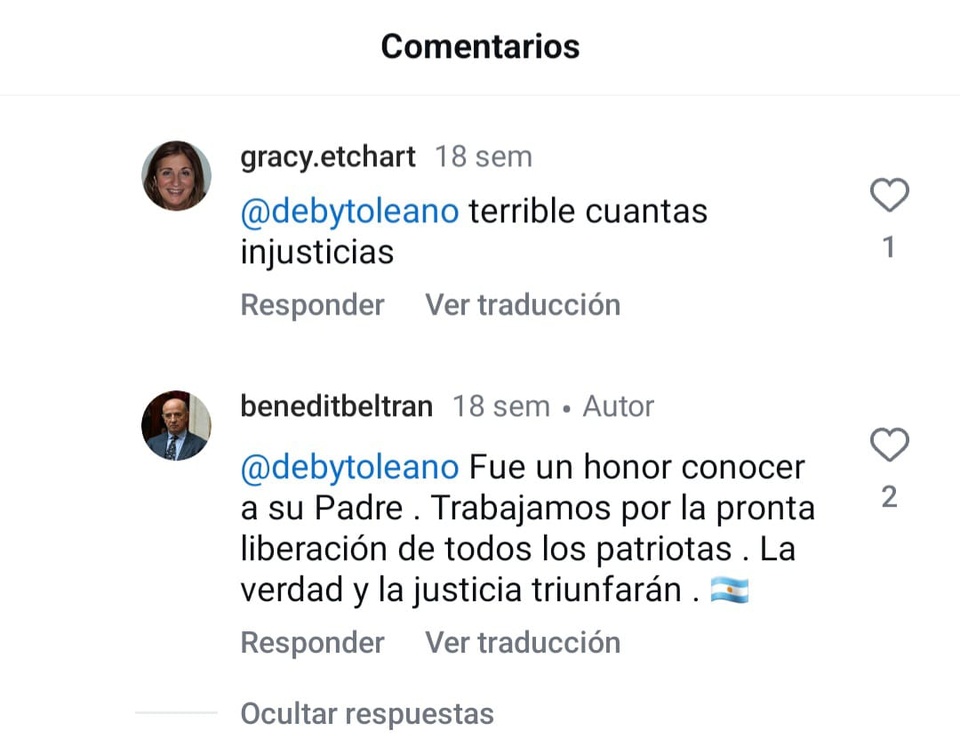
Task: View translation of gracy.etchart's comment
Action: 523,305
